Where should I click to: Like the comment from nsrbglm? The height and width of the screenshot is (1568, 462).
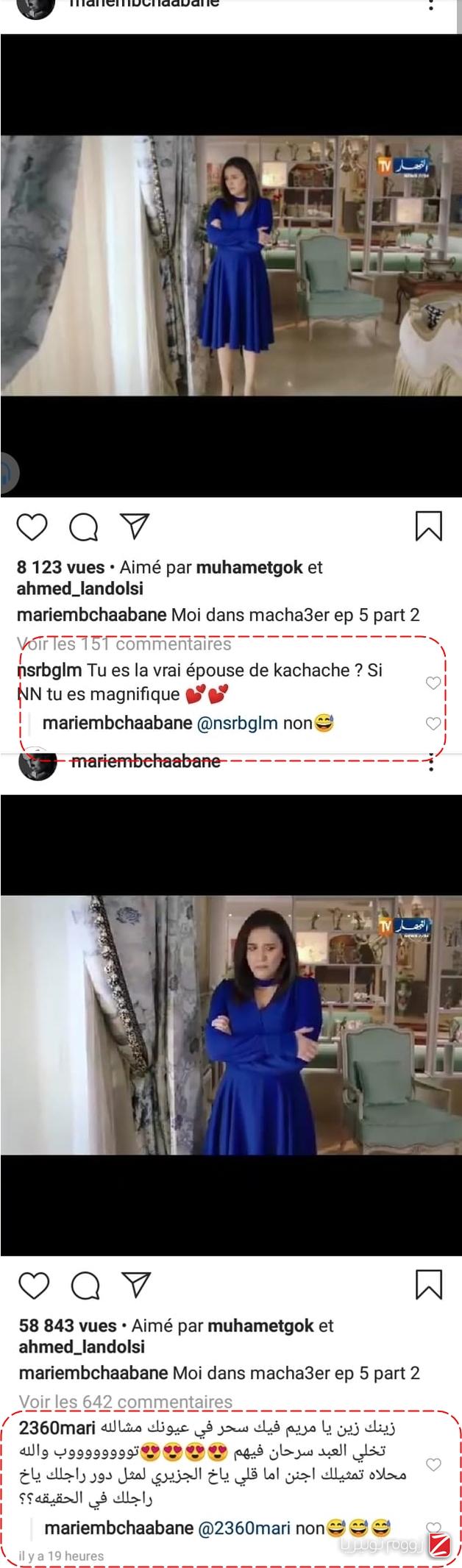pos(433,683)
